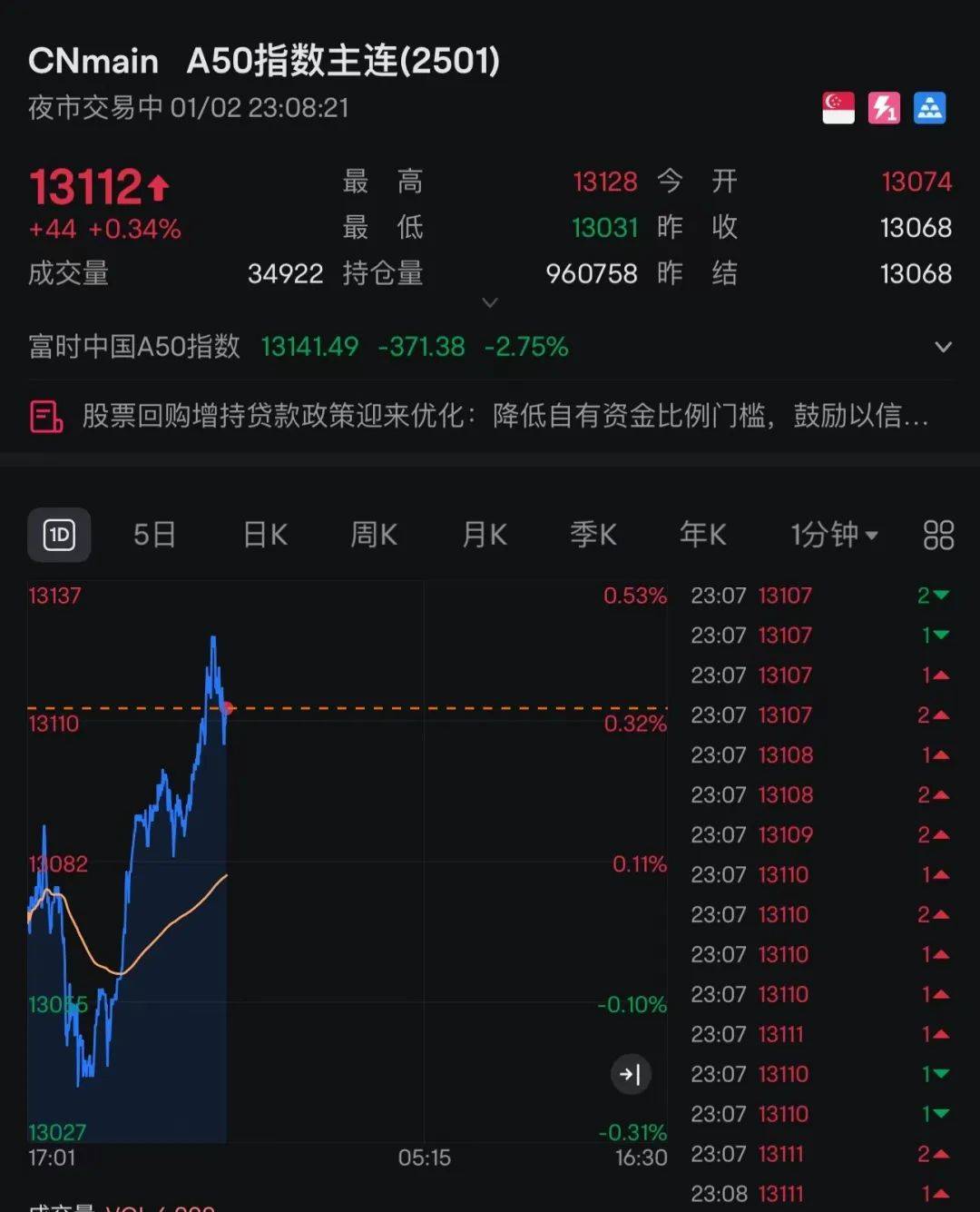980x1212 pixels.
Task: Select the 季K tab
Action: [x=593, y=535]
